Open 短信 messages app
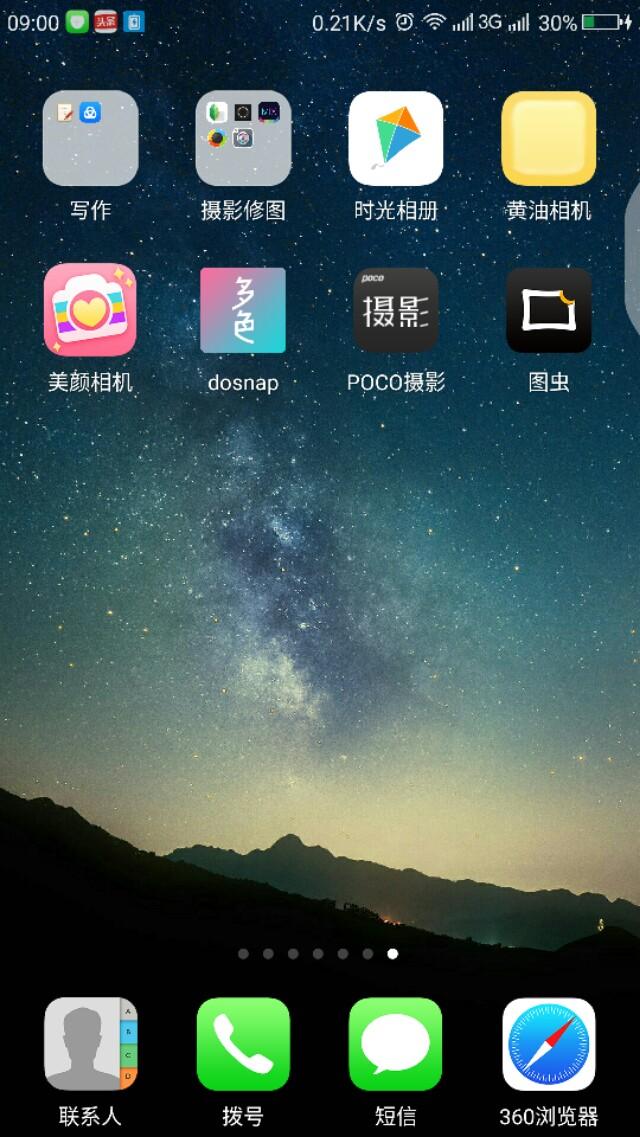This screenshot has height=1137, width=640. [396, 1044]
